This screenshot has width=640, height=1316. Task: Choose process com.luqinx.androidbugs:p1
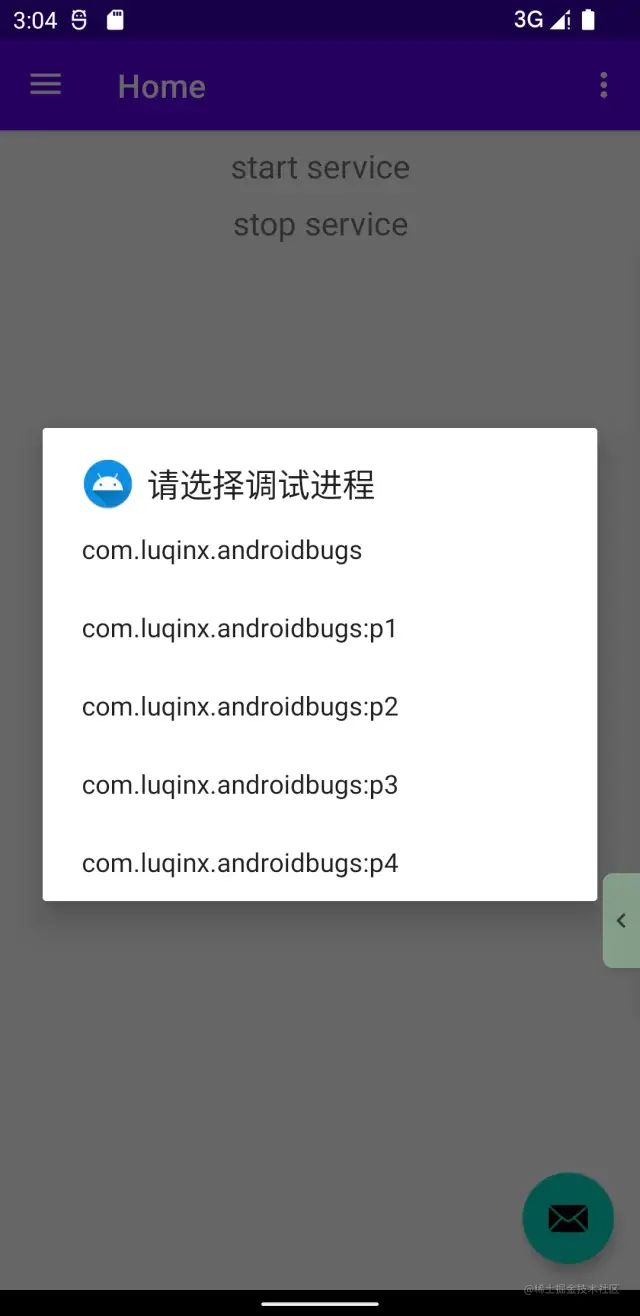(x=240, y=629)
